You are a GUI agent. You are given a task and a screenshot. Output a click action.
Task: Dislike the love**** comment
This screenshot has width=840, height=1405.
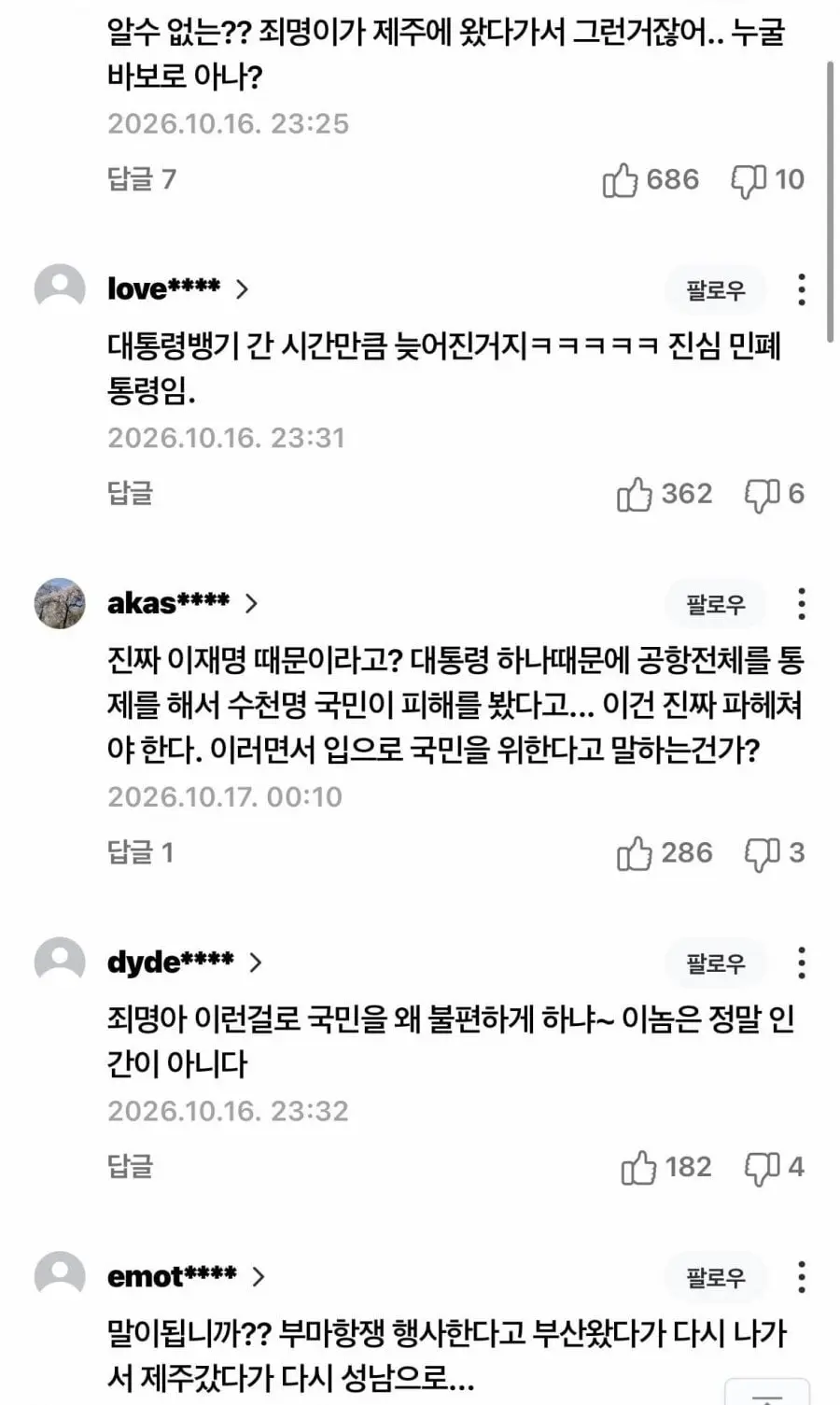(774, 494)
